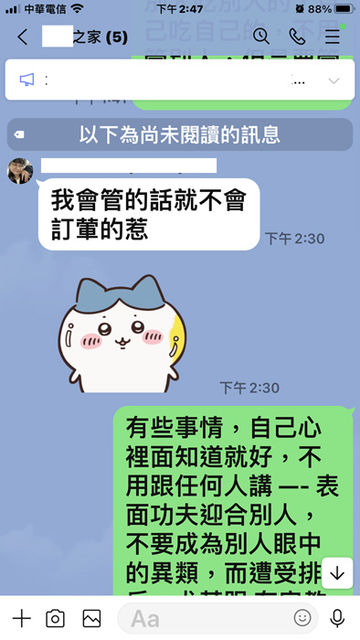Open the sender's profile picture
360x640 pixels.
pos(20,171)
